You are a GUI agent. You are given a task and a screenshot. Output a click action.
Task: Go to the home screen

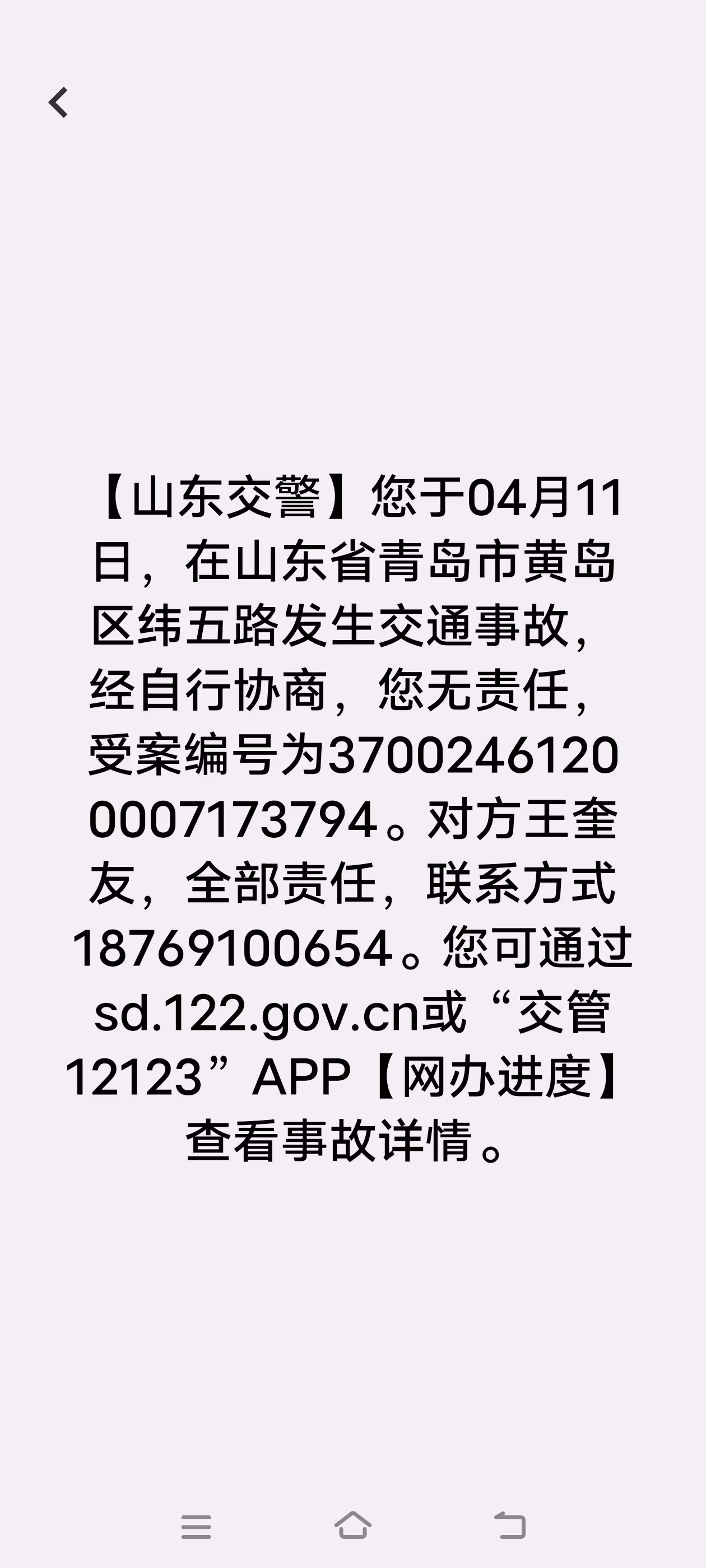[x=354, y=1525]
